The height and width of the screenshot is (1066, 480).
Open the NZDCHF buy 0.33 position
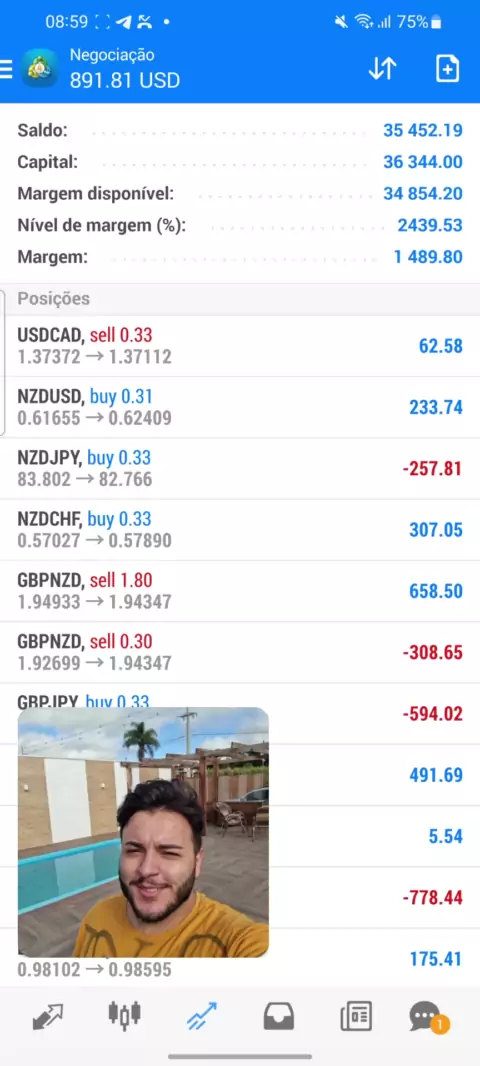click(x=240, y=530)
